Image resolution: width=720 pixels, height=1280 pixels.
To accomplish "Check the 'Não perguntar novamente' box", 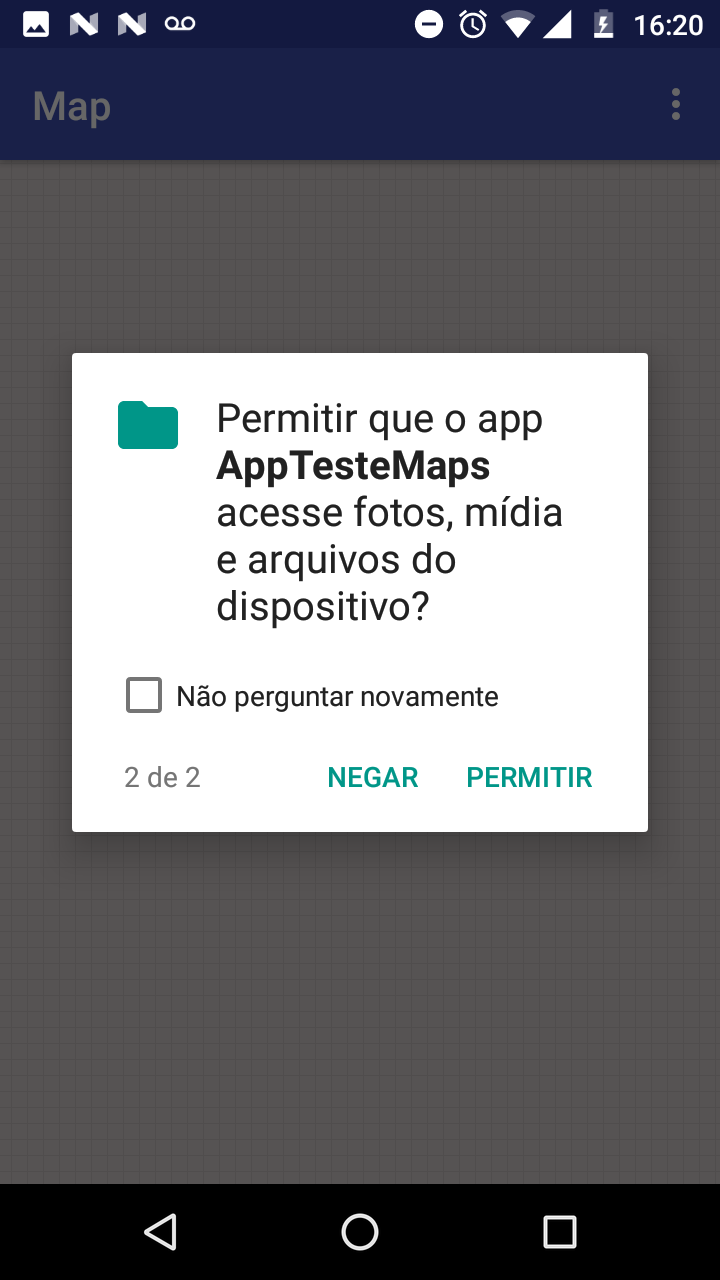I will pyautogui.click(x=144, y=695).
